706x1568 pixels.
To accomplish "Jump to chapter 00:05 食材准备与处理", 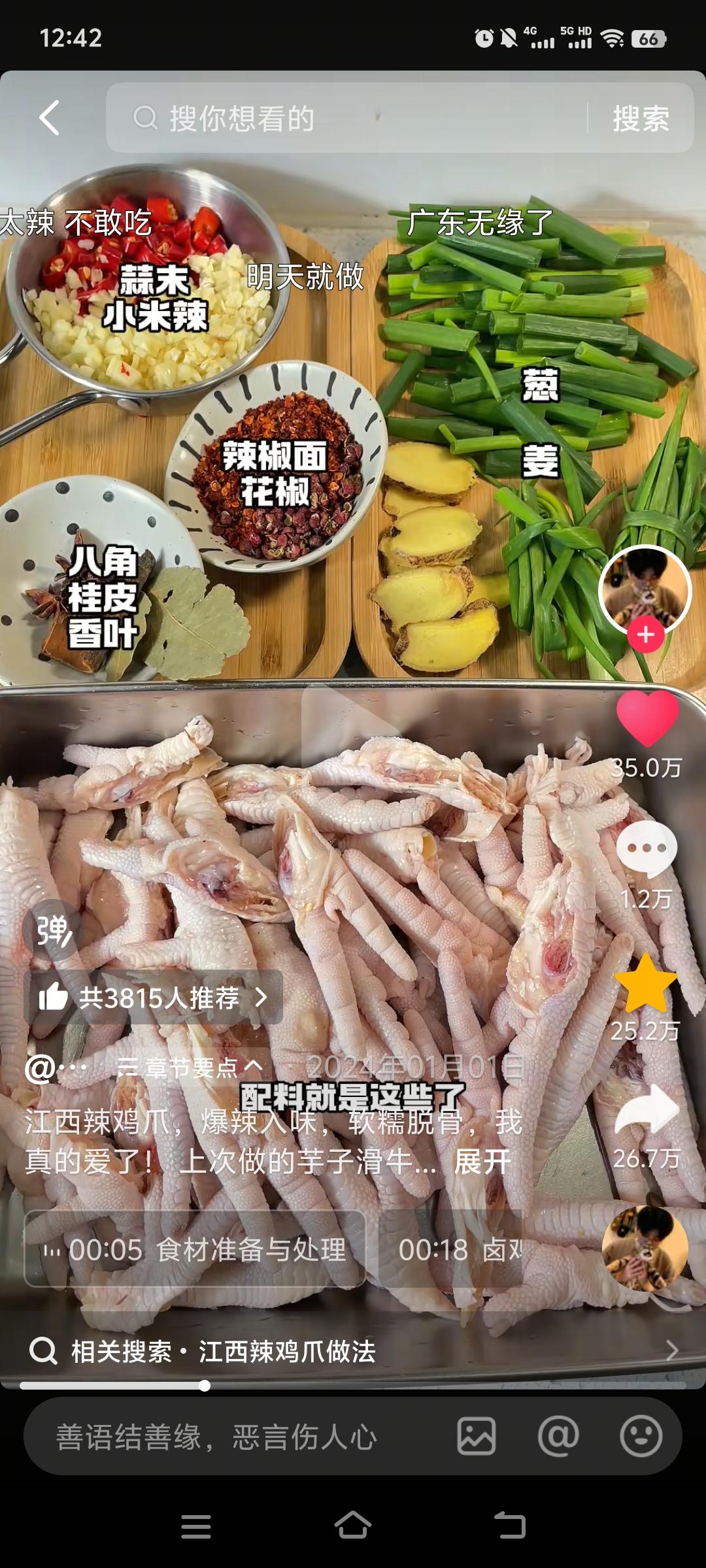I will [x=195, y=1250].
